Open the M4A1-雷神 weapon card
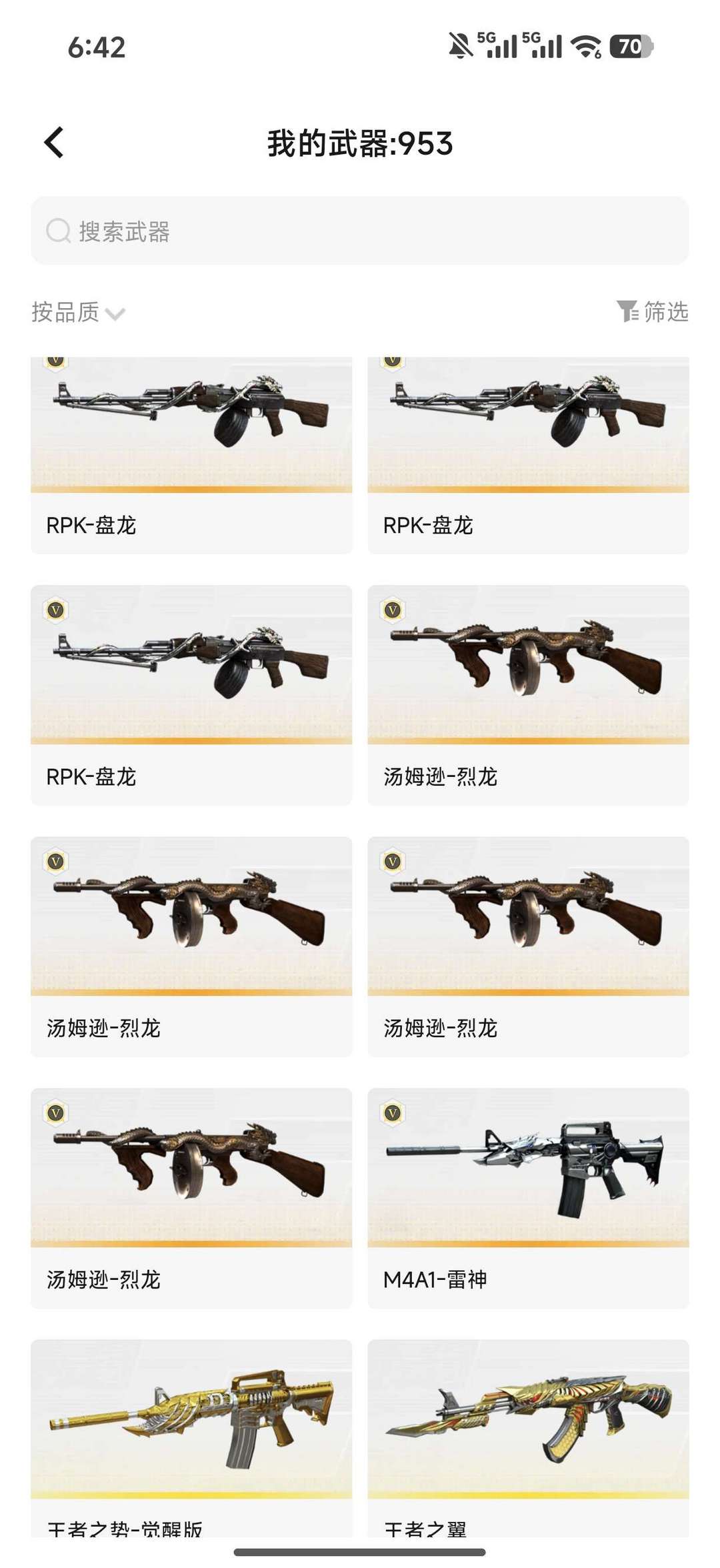The width and height of the screenshot is (720, 1568). pyautogui.click(x=528, y=1197)
